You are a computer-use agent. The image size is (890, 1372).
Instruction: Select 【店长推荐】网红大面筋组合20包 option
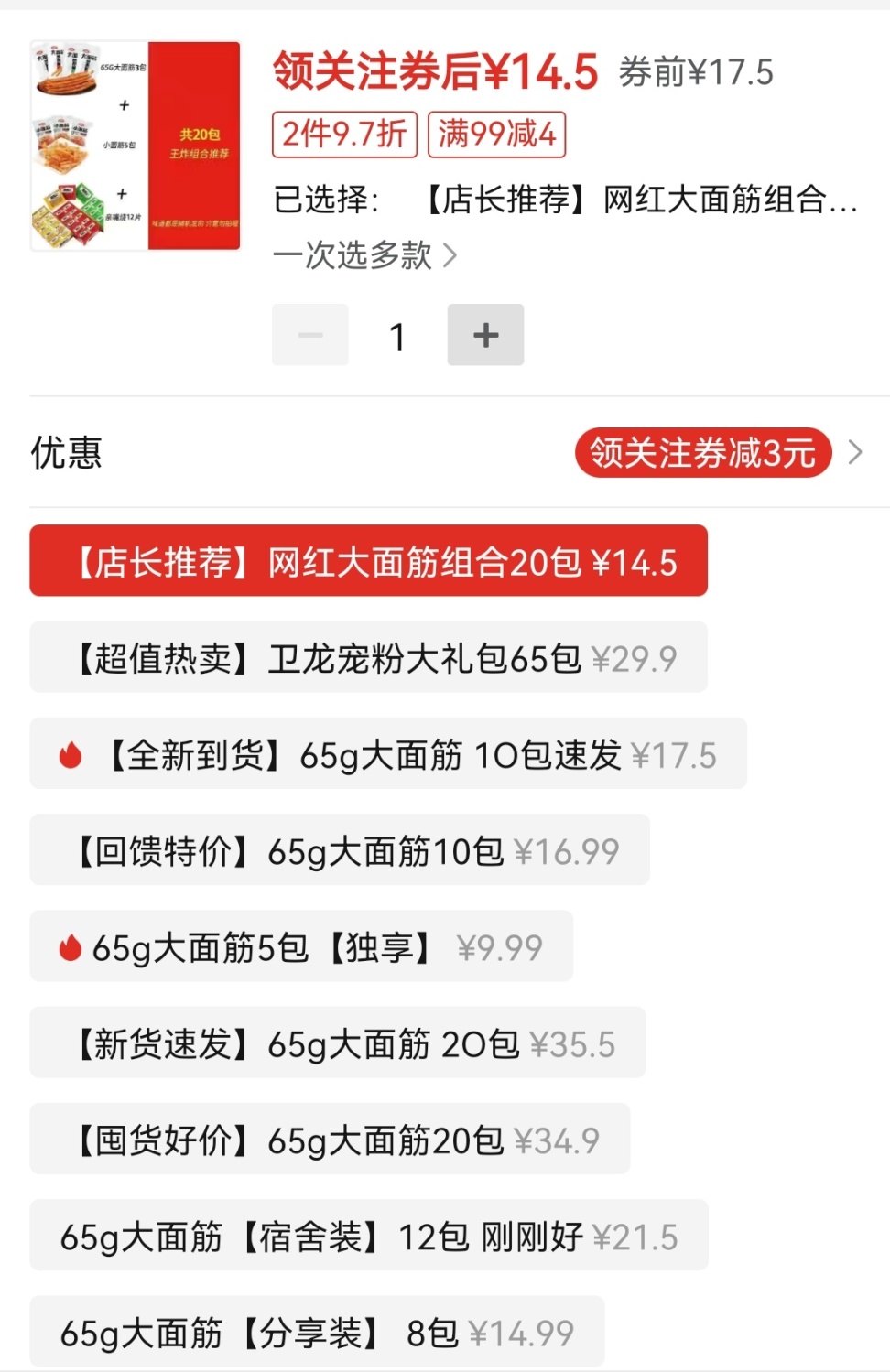coord(368,561)
